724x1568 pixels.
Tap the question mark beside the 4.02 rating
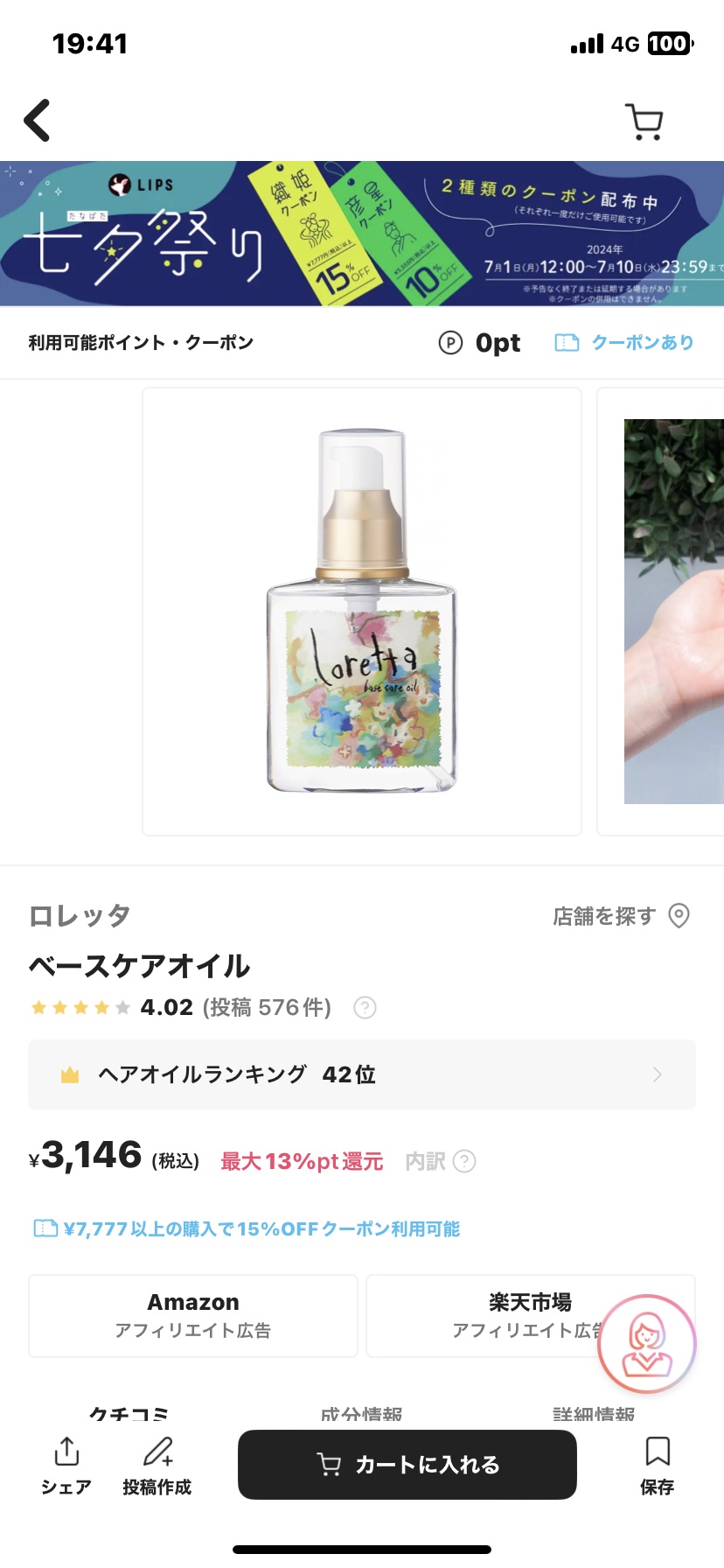(x=365, y=1007)
